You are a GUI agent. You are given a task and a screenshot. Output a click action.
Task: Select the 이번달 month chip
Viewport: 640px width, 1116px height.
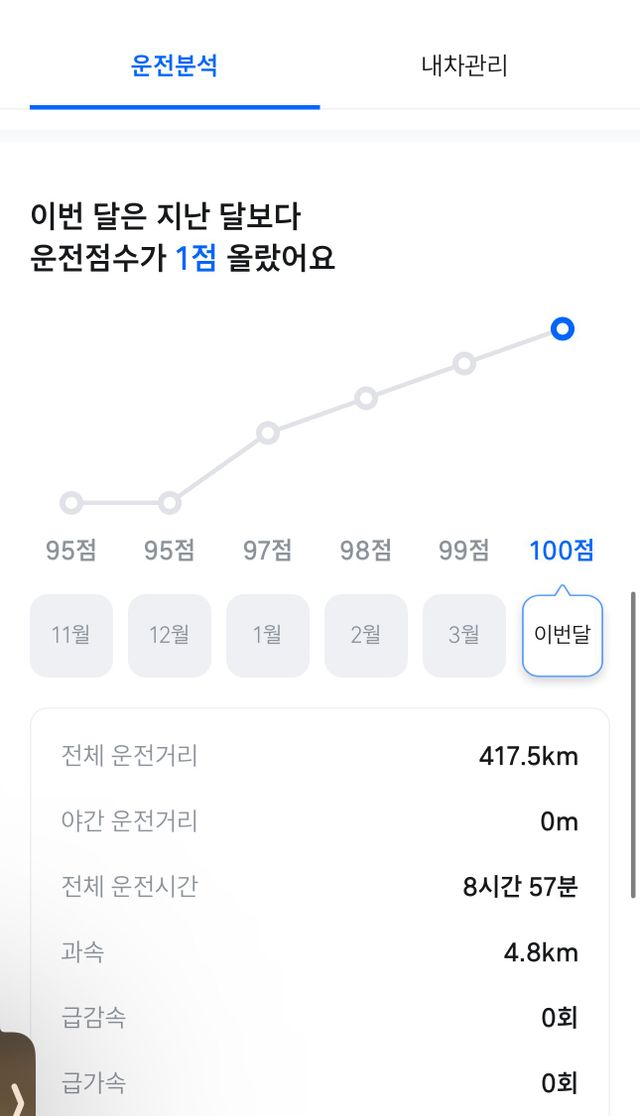point(562,635)
